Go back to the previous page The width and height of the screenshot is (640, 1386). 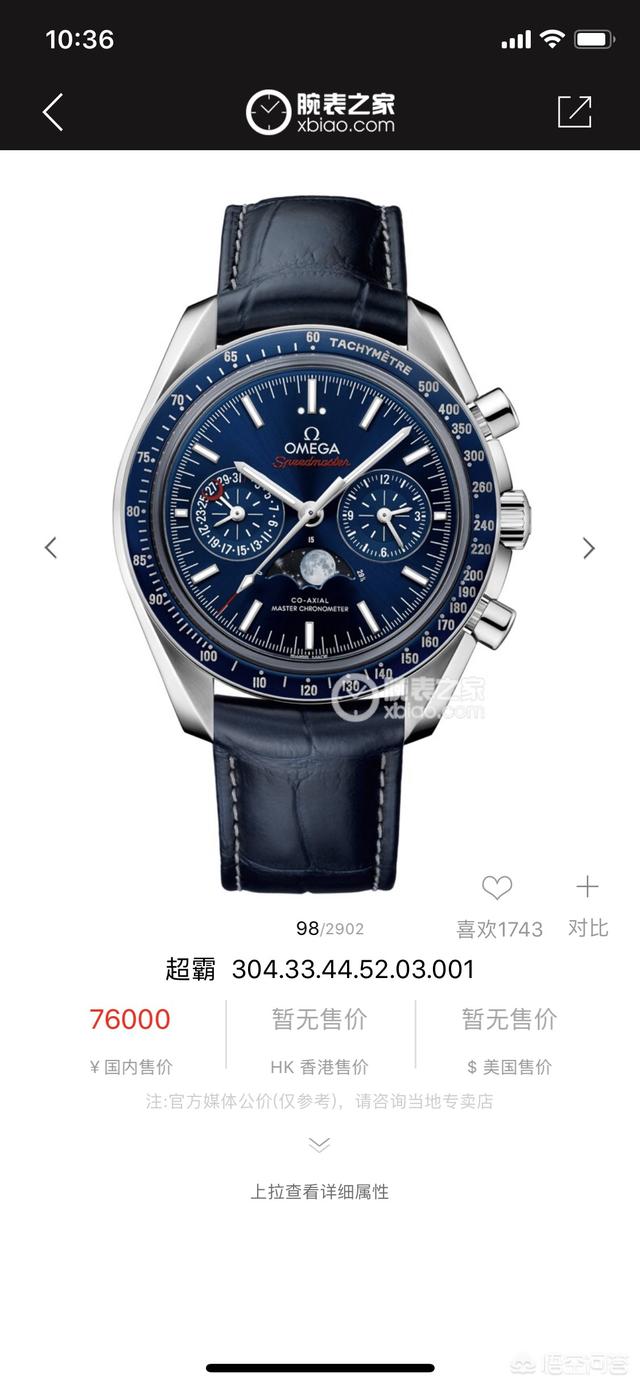(x=53, y=112)
